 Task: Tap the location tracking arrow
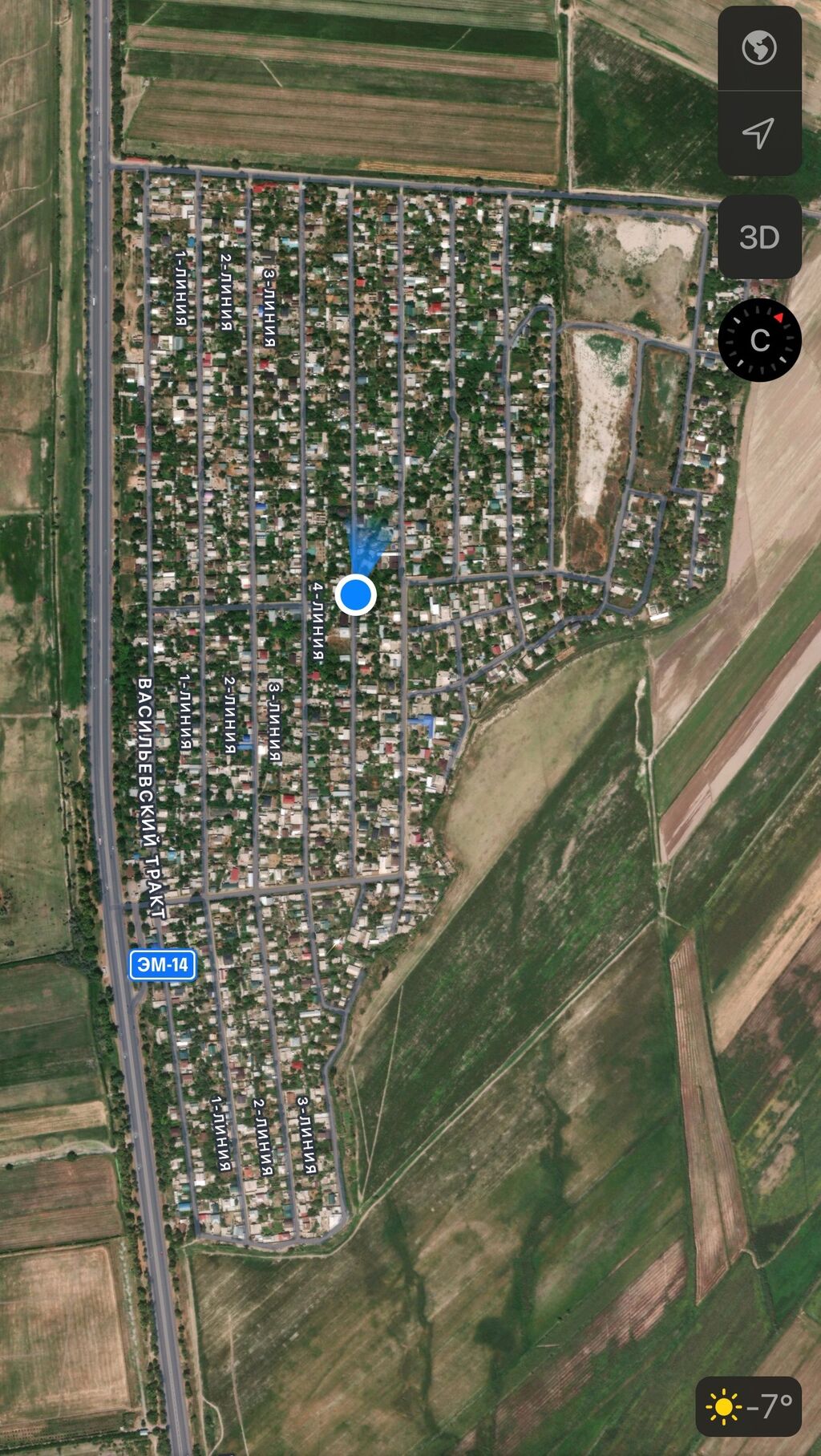[x=758, y=133]
